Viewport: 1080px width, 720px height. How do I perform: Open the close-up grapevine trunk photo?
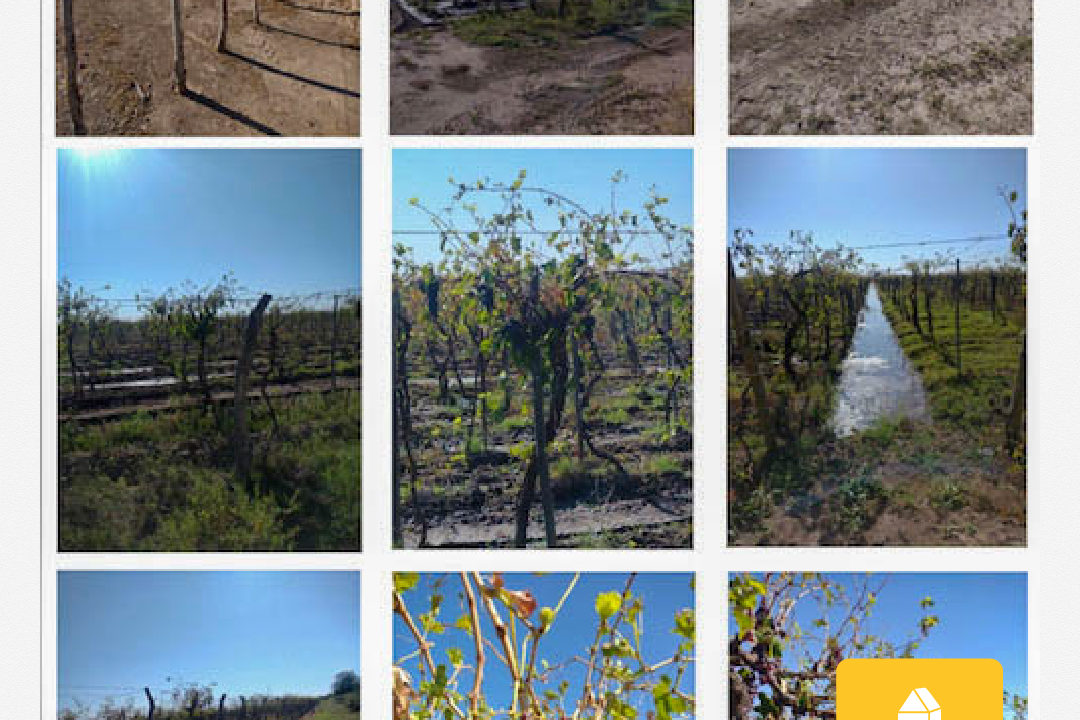542,348
